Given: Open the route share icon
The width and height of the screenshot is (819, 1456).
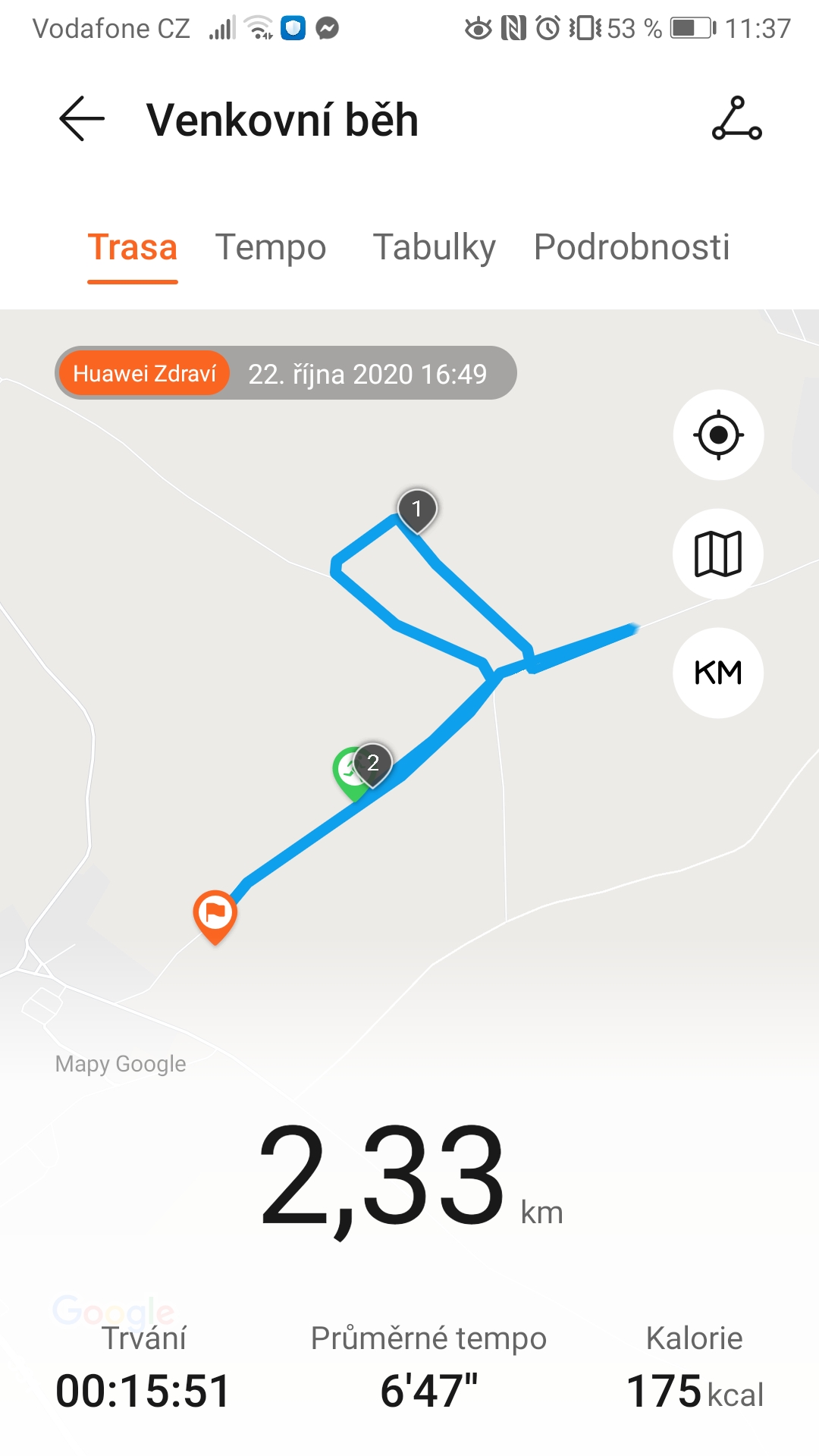Looking at the screenshot, I should [736, 119].
